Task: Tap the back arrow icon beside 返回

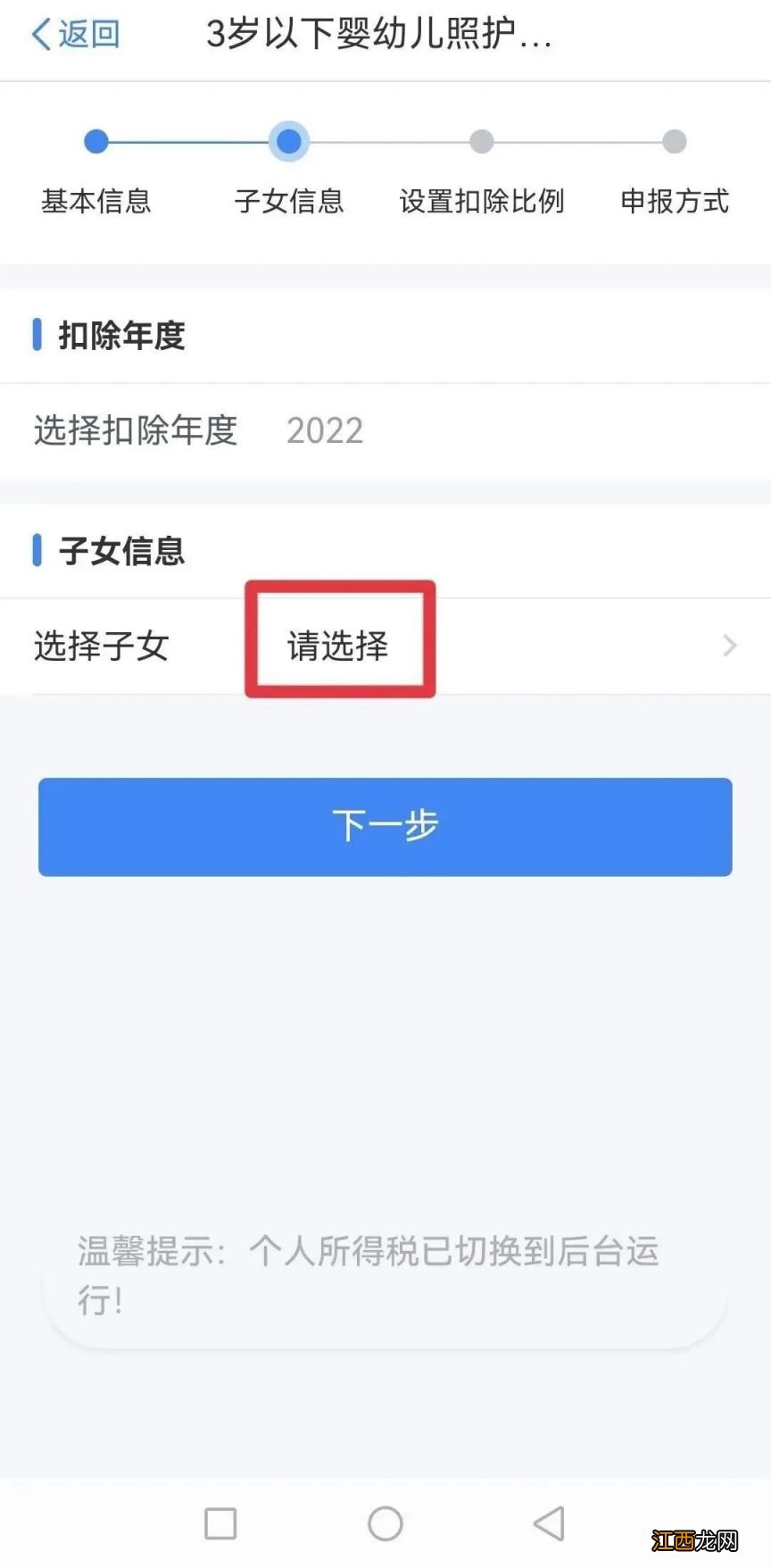Action: 39,34
